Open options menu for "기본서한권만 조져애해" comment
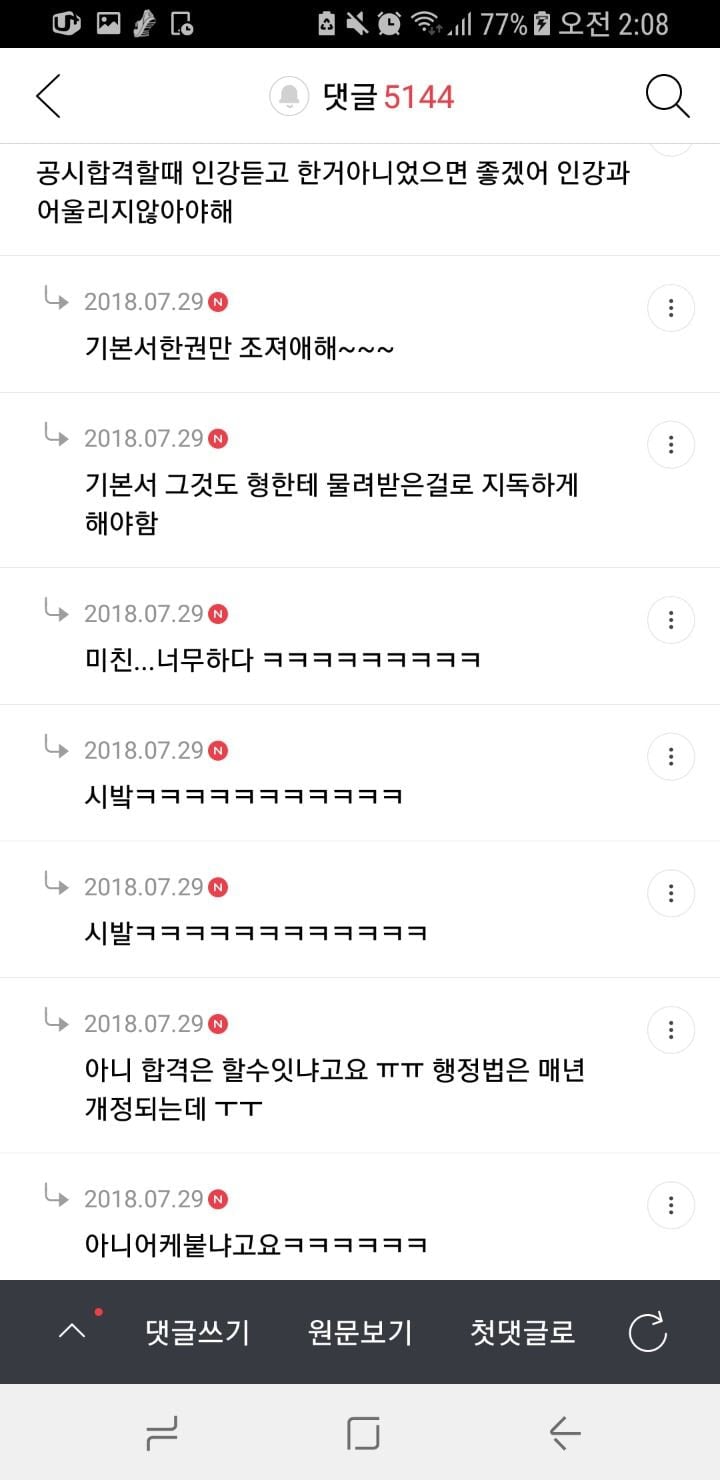The width and height of the screenshot is (720, 1480). (x=671, y=308)
